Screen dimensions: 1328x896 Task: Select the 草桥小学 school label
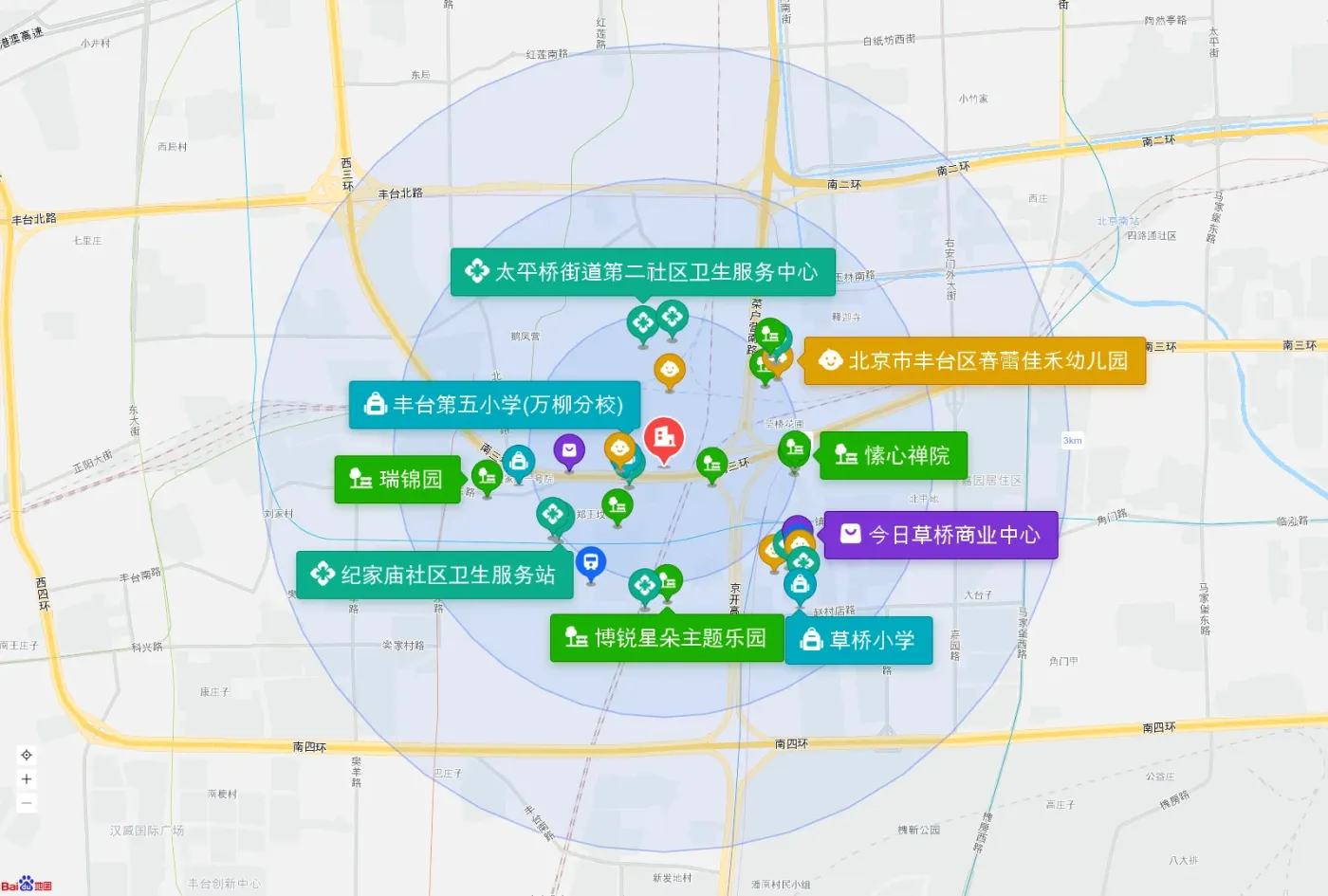[x=859, y=640]
